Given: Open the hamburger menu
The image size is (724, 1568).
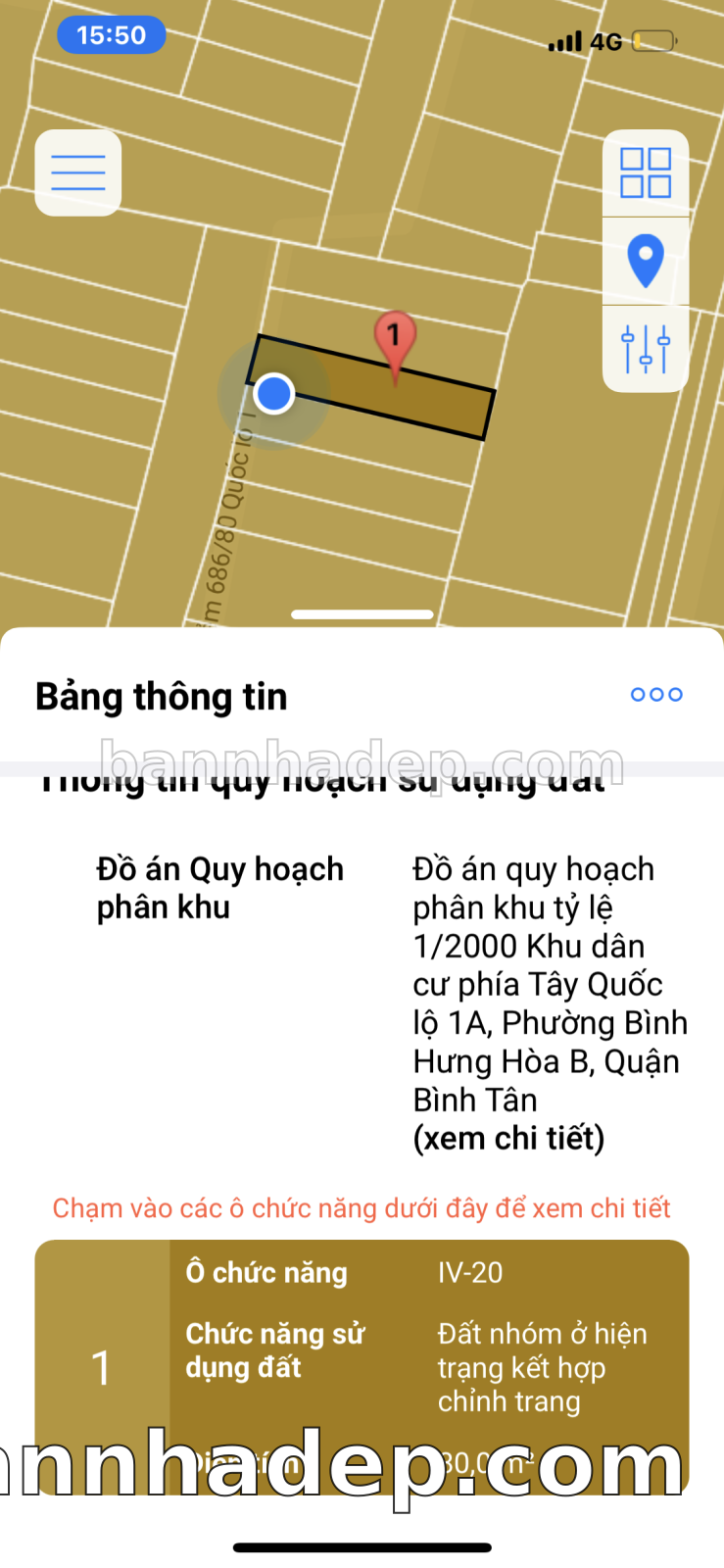Looking at the screenshot, I should [x=78, y=172].
